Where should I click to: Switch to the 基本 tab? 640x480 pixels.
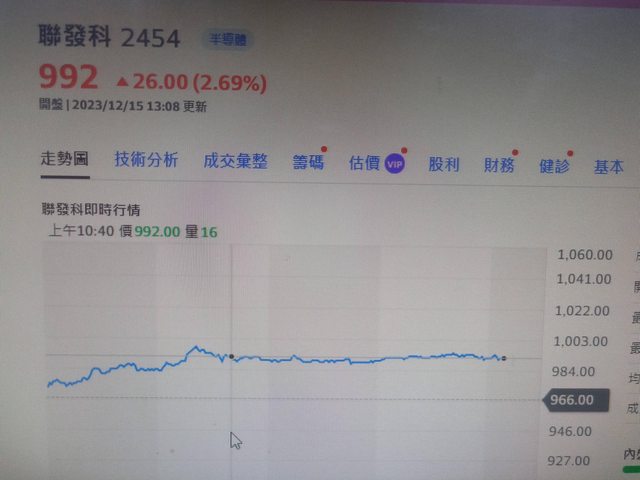click(x=608, y=167)
